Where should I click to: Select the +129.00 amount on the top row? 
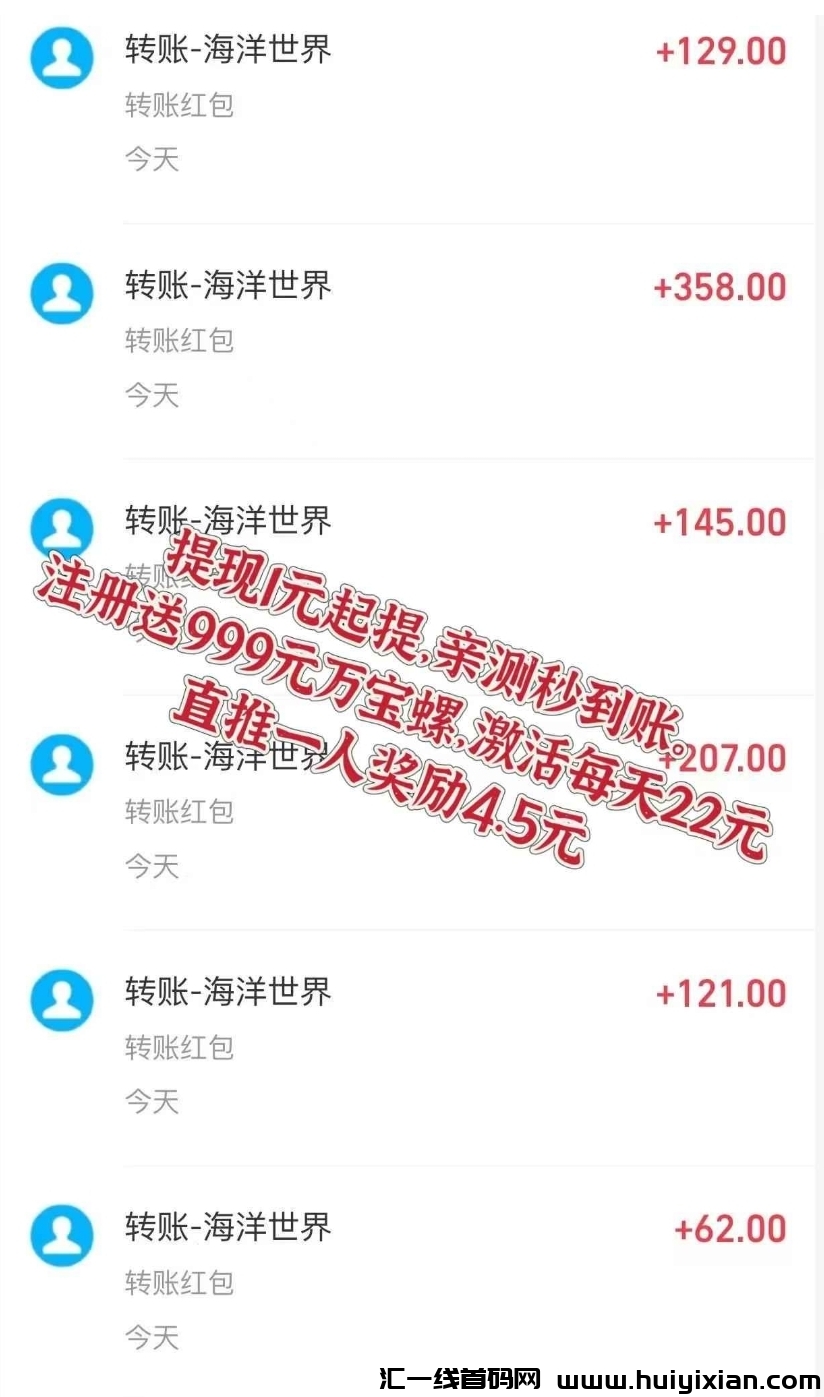click(x=722, y=50)
